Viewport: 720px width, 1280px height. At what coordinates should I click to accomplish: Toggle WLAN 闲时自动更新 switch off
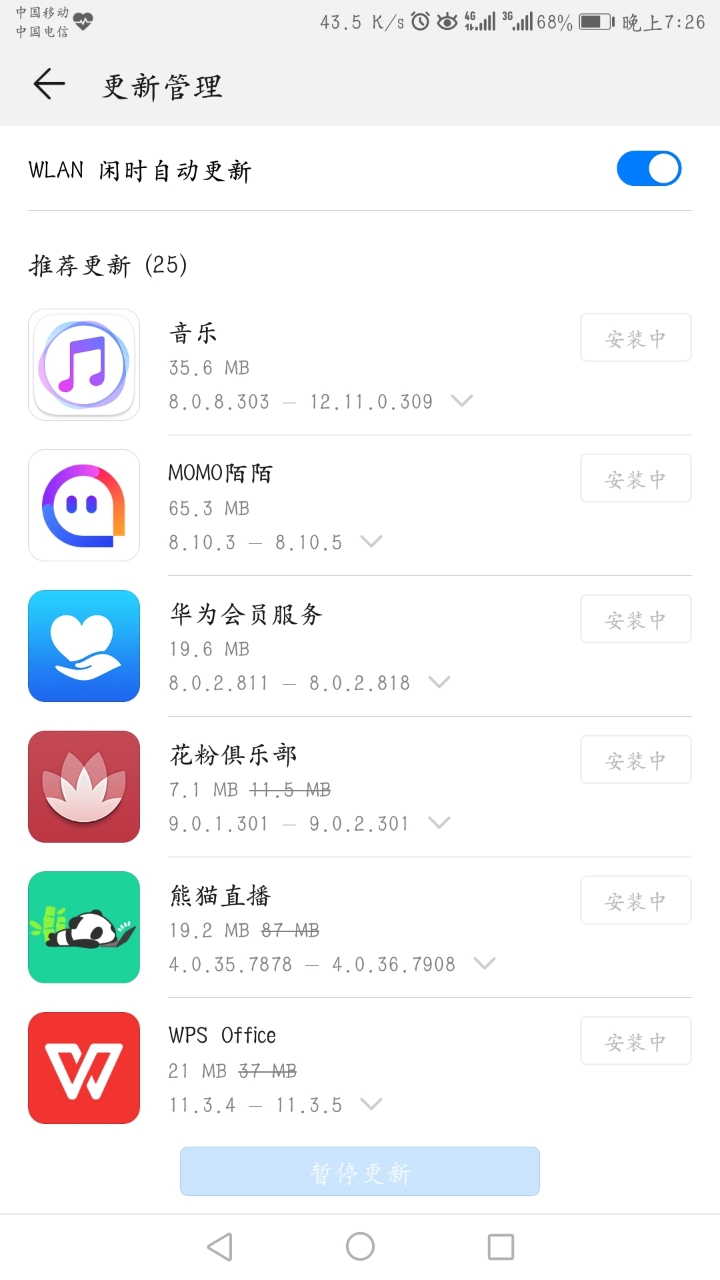(648, 169)
